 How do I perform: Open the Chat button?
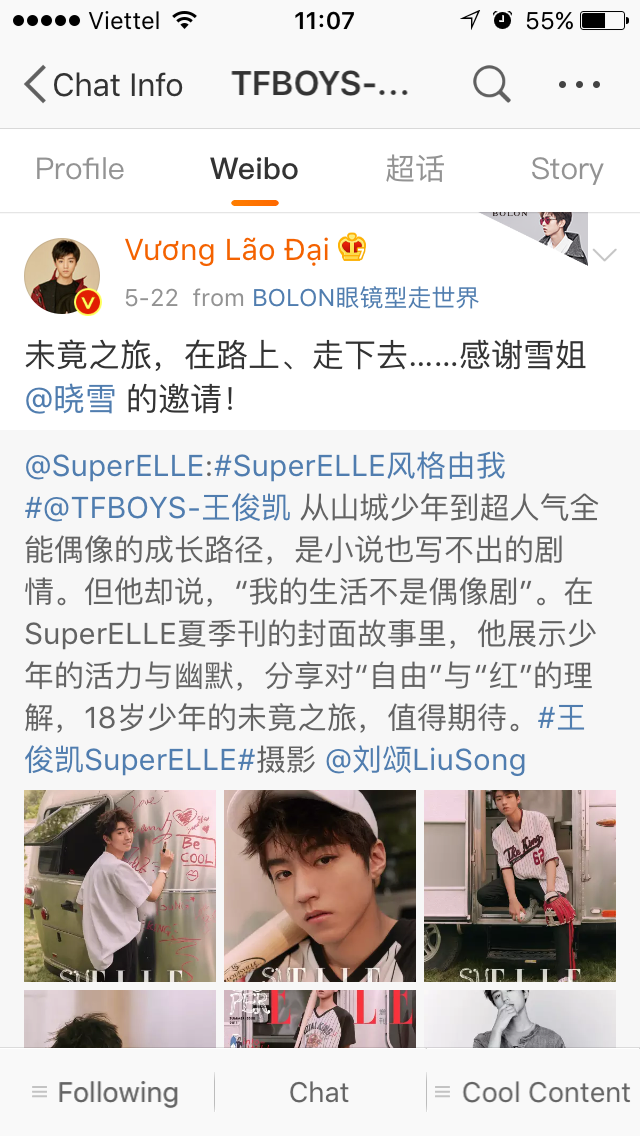[320, 1093]
